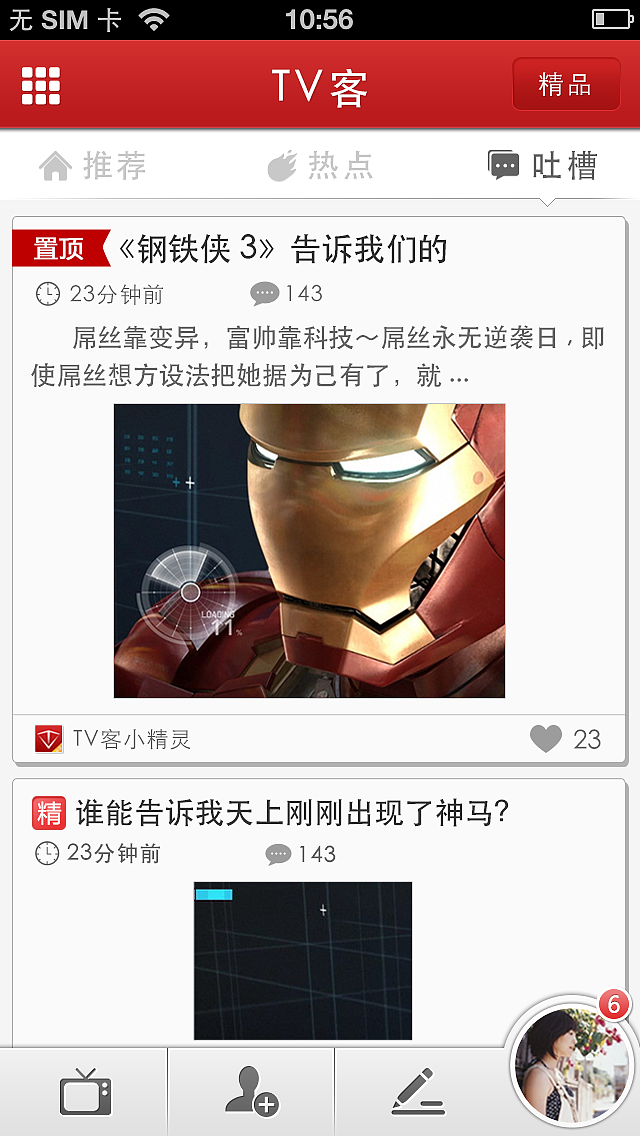
Task: Open profile avatar with 6 notifications
Action: tap(571, 1063)
